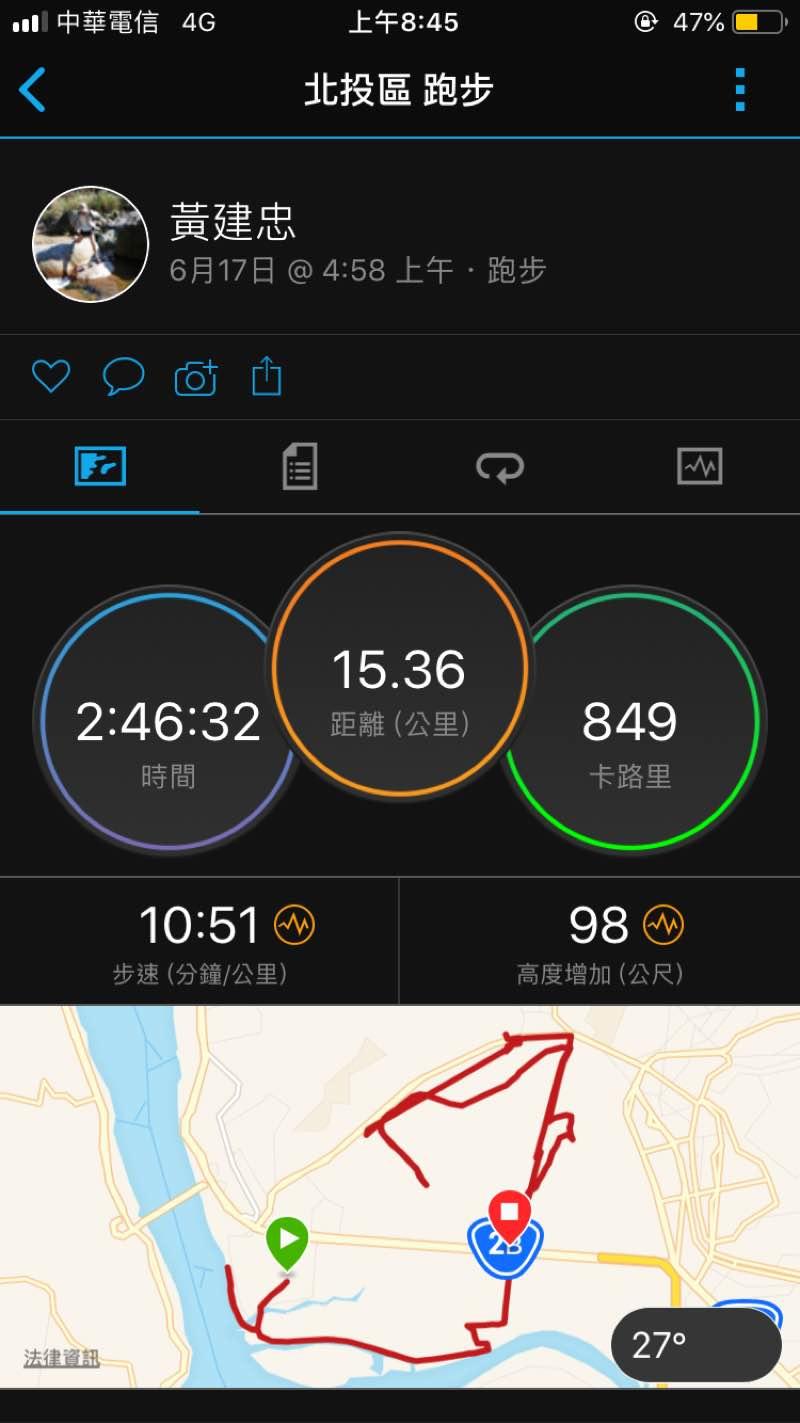This screenshot has height=1423, width=800.
Task: Switch to the charts tab
Action: point(699,467)
